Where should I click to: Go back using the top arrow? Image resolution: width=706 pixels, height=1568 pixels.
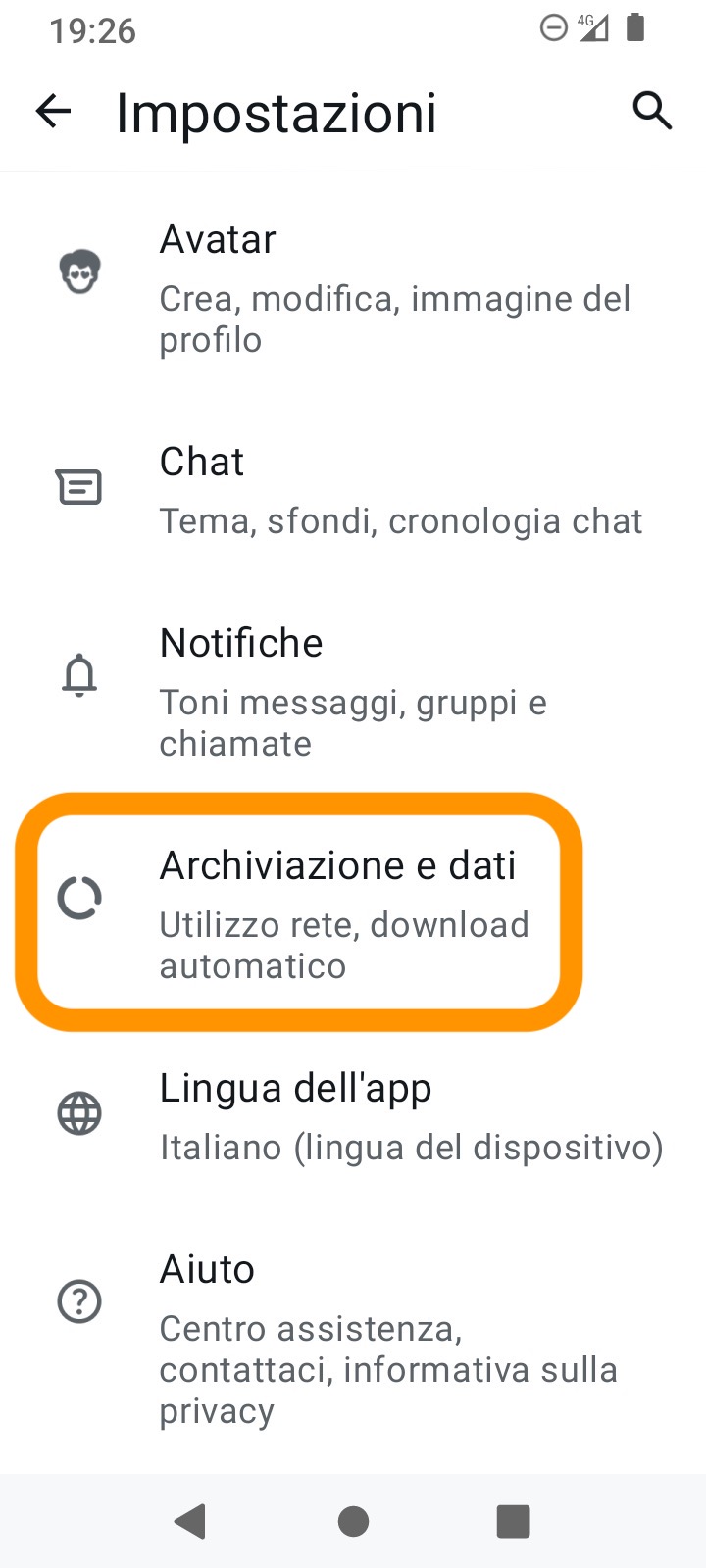[54, 112]
